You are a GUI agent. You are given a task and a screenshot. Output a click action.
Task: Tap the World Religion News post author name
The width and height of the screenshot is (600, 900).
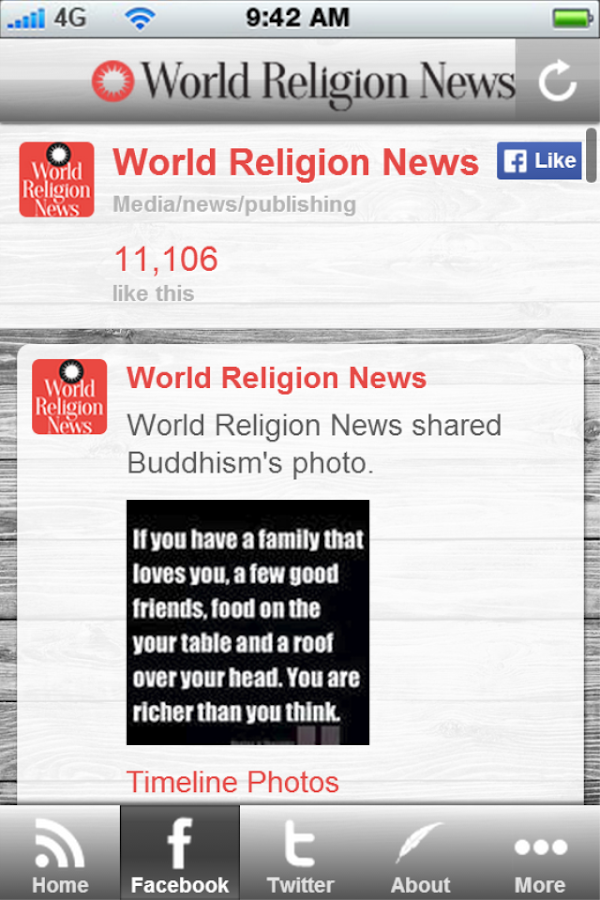276,378
